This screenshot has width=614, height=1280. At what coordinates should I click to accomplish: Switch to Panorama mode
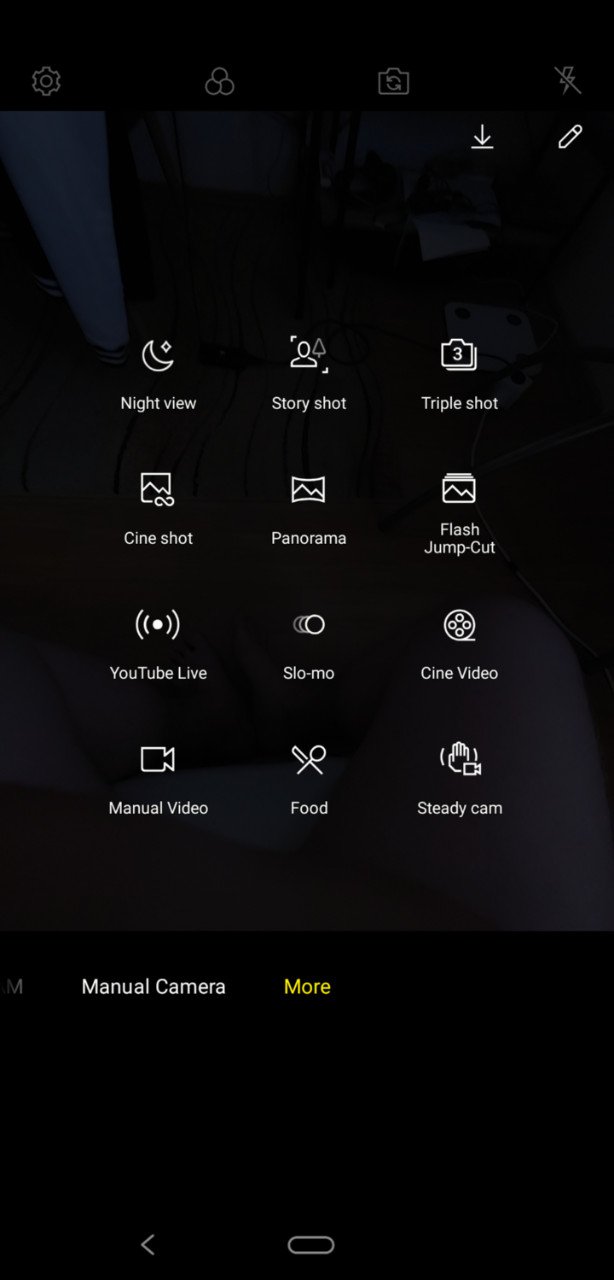coord(309,510)
